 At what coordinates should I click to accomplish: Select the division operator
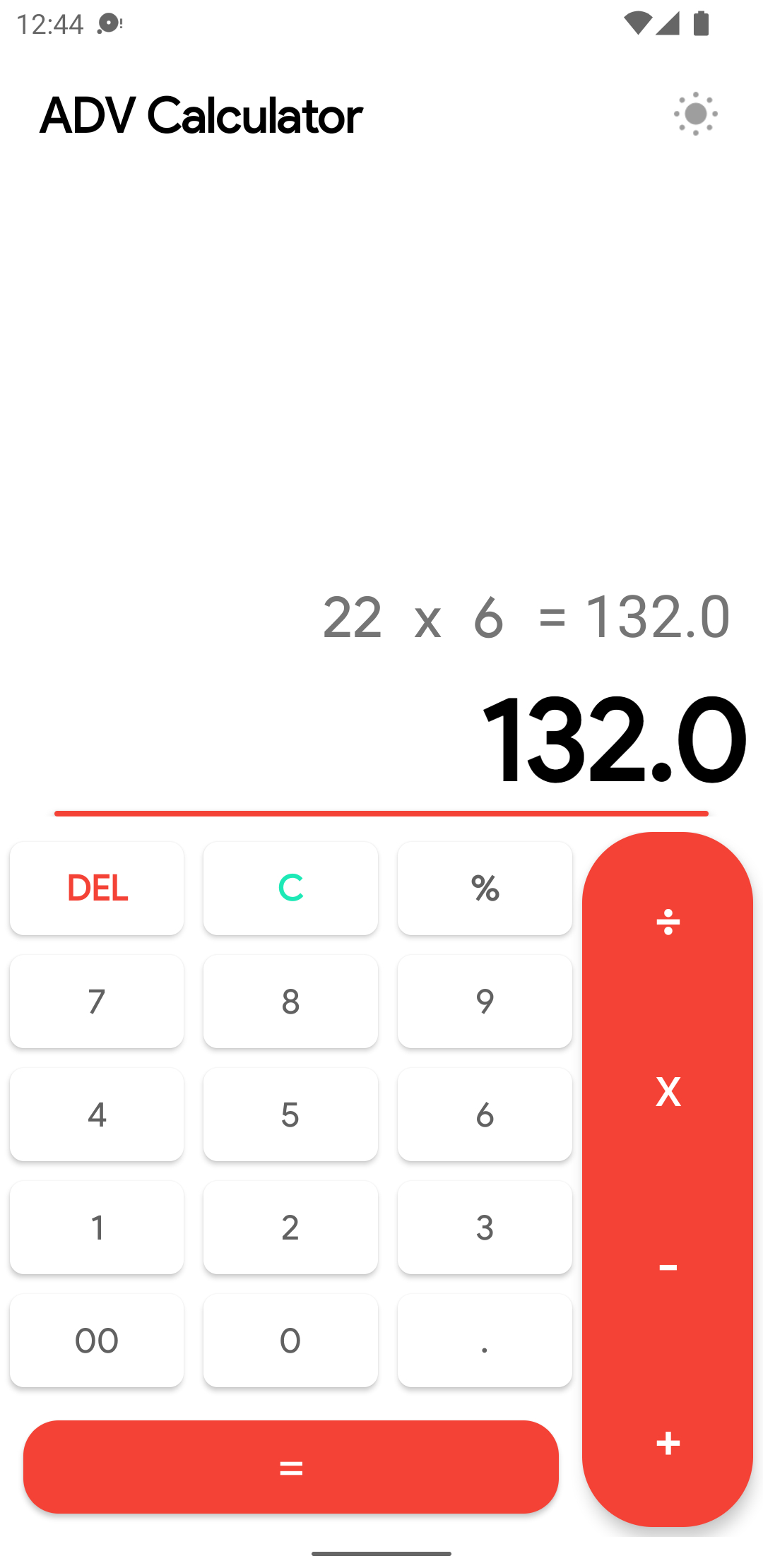point(668,922)
